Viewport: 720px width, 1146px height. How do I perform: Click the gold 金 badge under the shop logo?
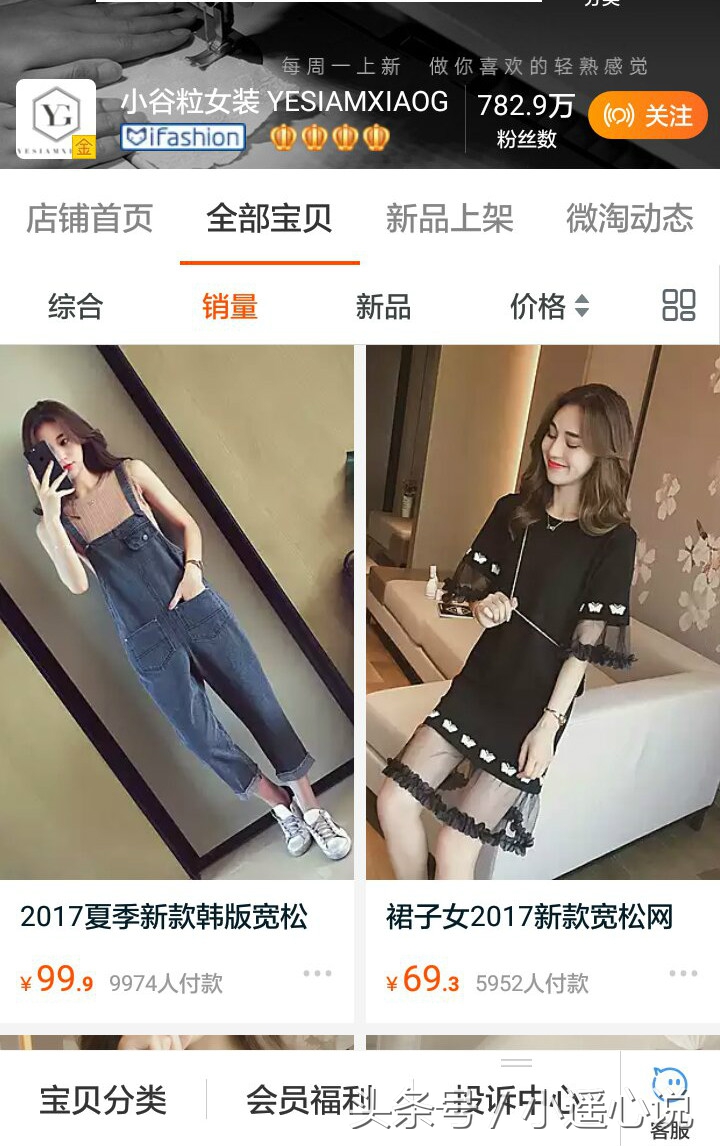(83, 146)
